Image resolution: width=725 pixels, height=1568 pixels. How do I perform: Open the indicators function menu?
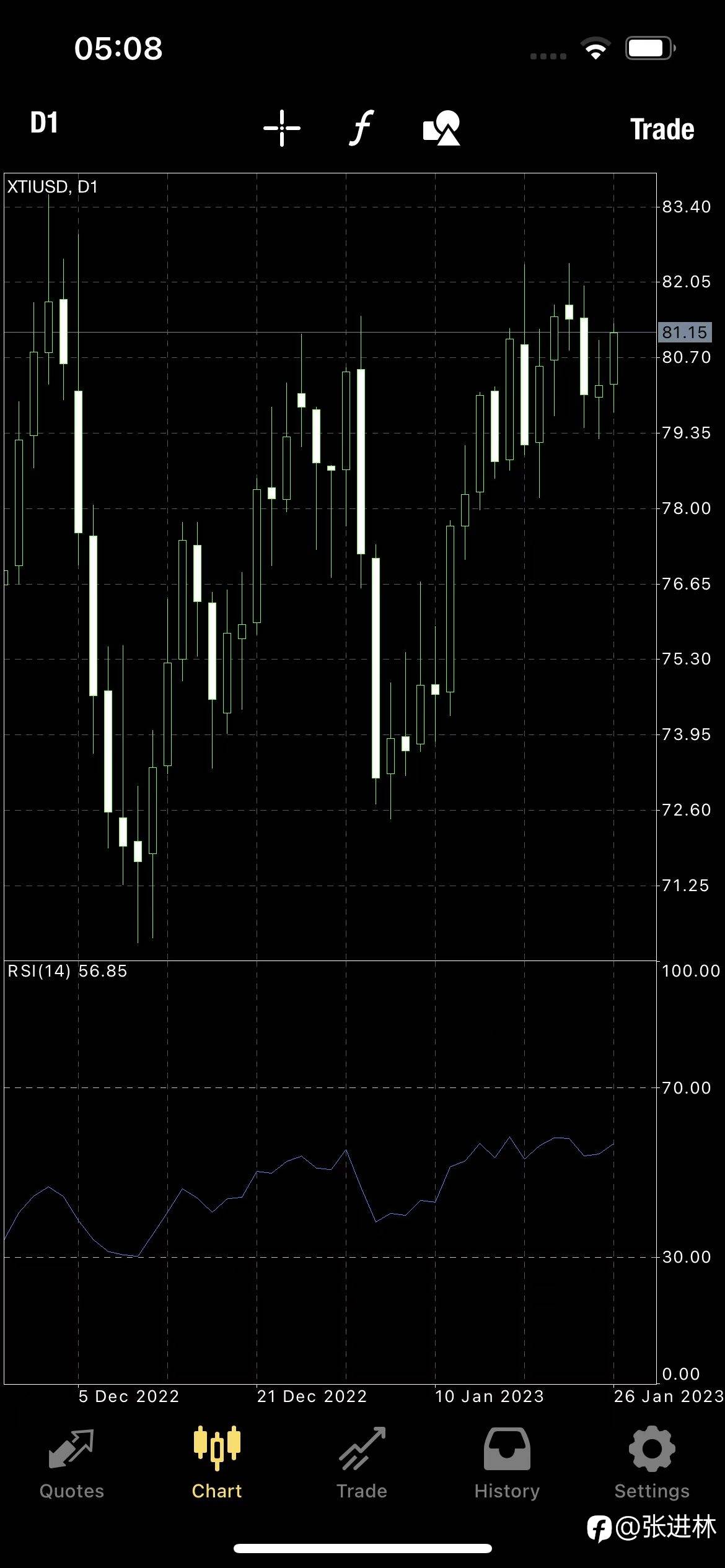(x=361, y=128)
